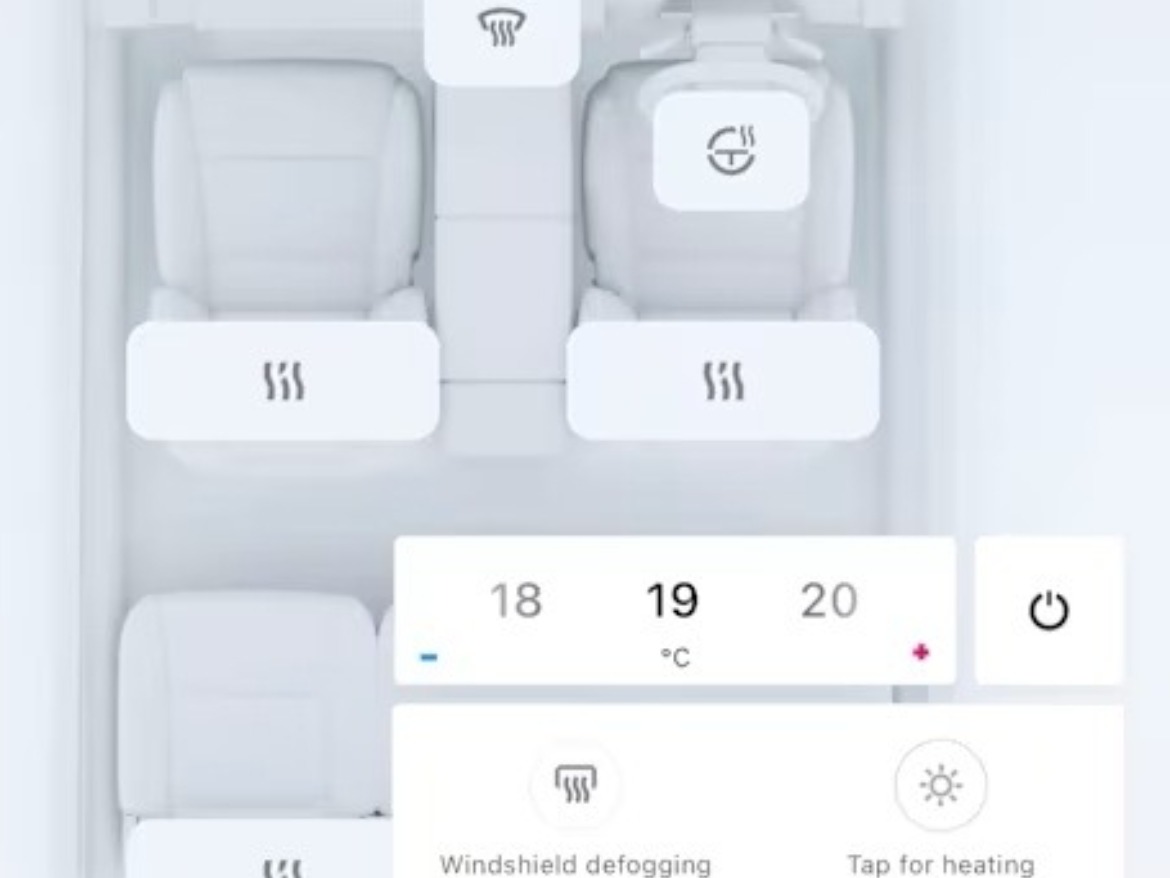Turn on front right seat heating
The width and height of the screenshot is (1170, 878).
tap(723, 381)
